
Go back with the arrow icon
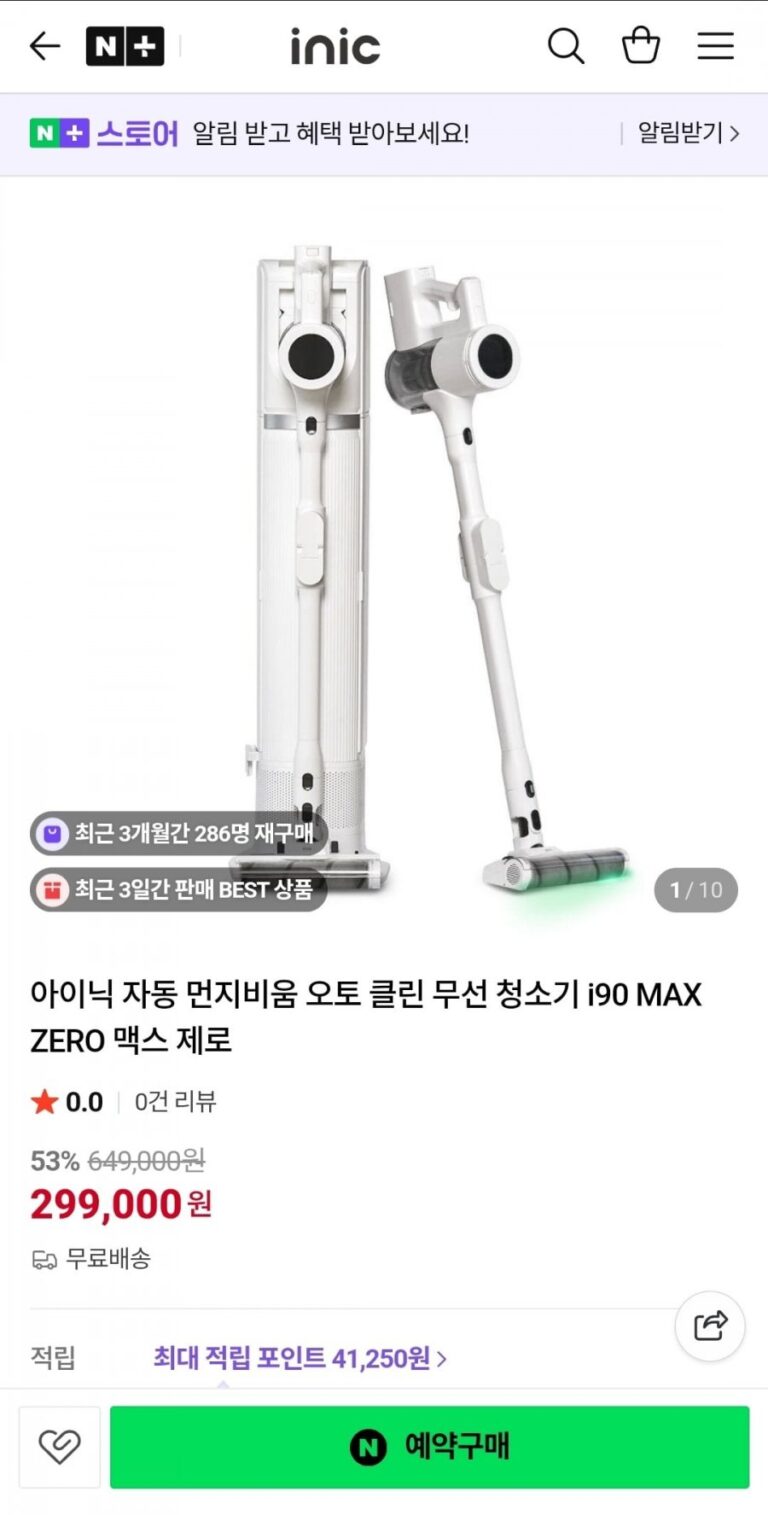click(45, 46)
